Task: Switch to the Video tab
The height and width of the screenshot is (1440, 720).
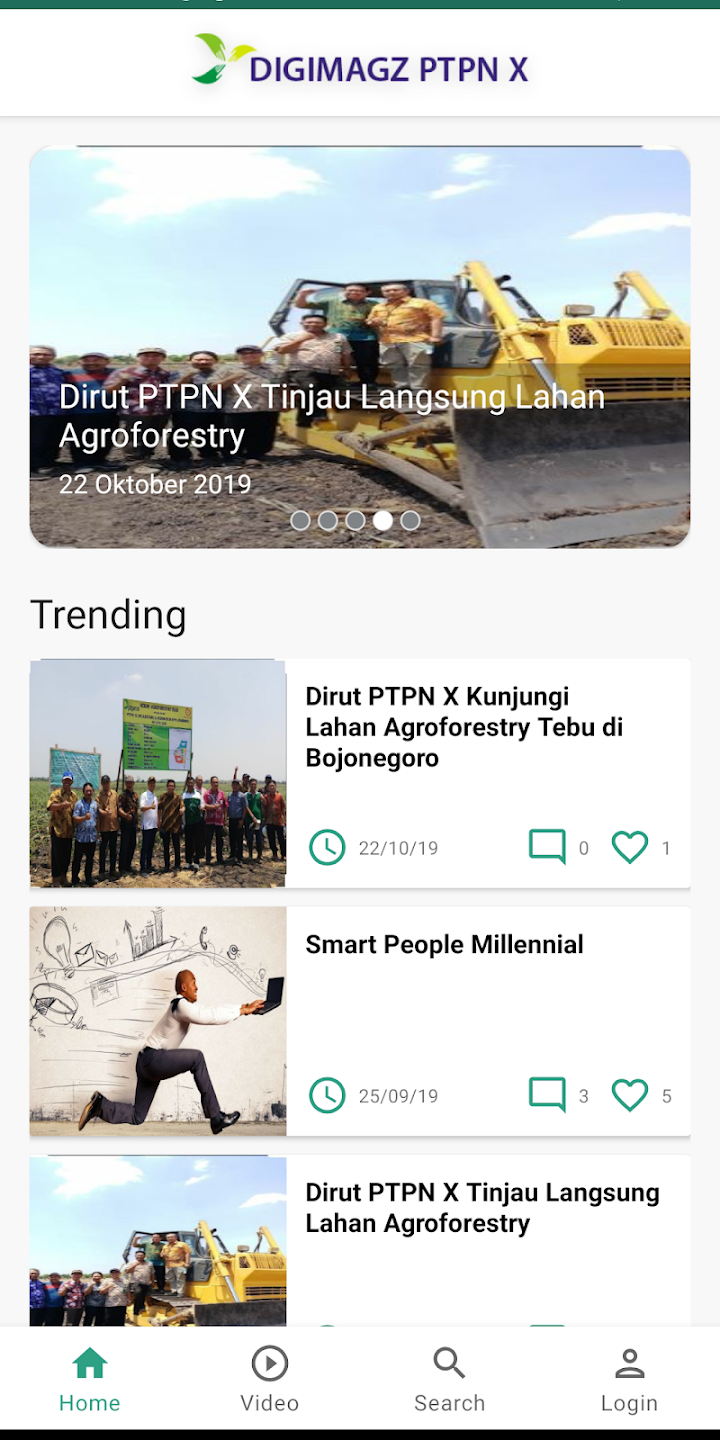Action: [x=270, y=1380]
